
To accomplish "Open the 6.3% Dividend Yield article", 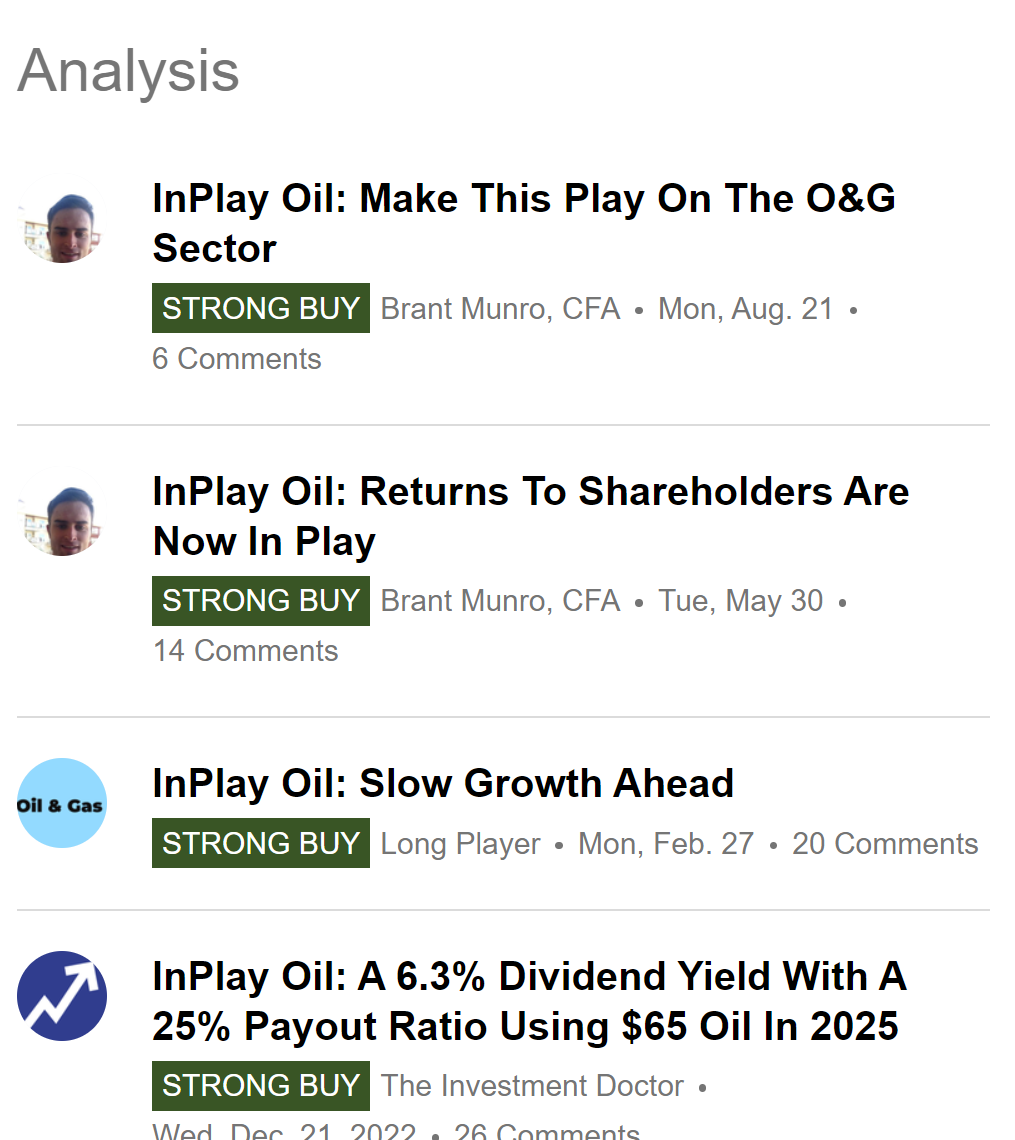I will pos(529,1000).
